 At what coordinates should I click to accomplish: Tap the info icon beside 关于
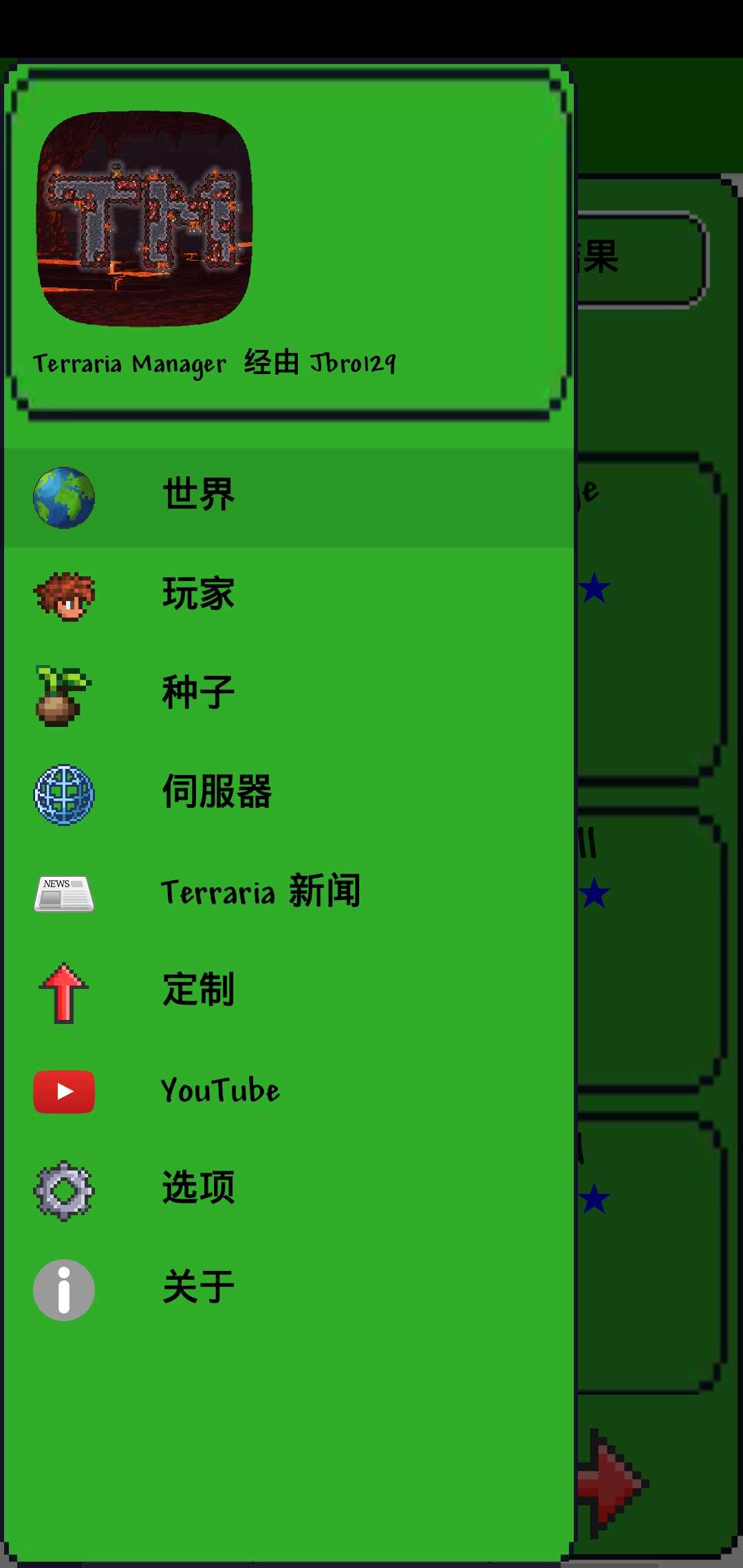coord(63,1289)
